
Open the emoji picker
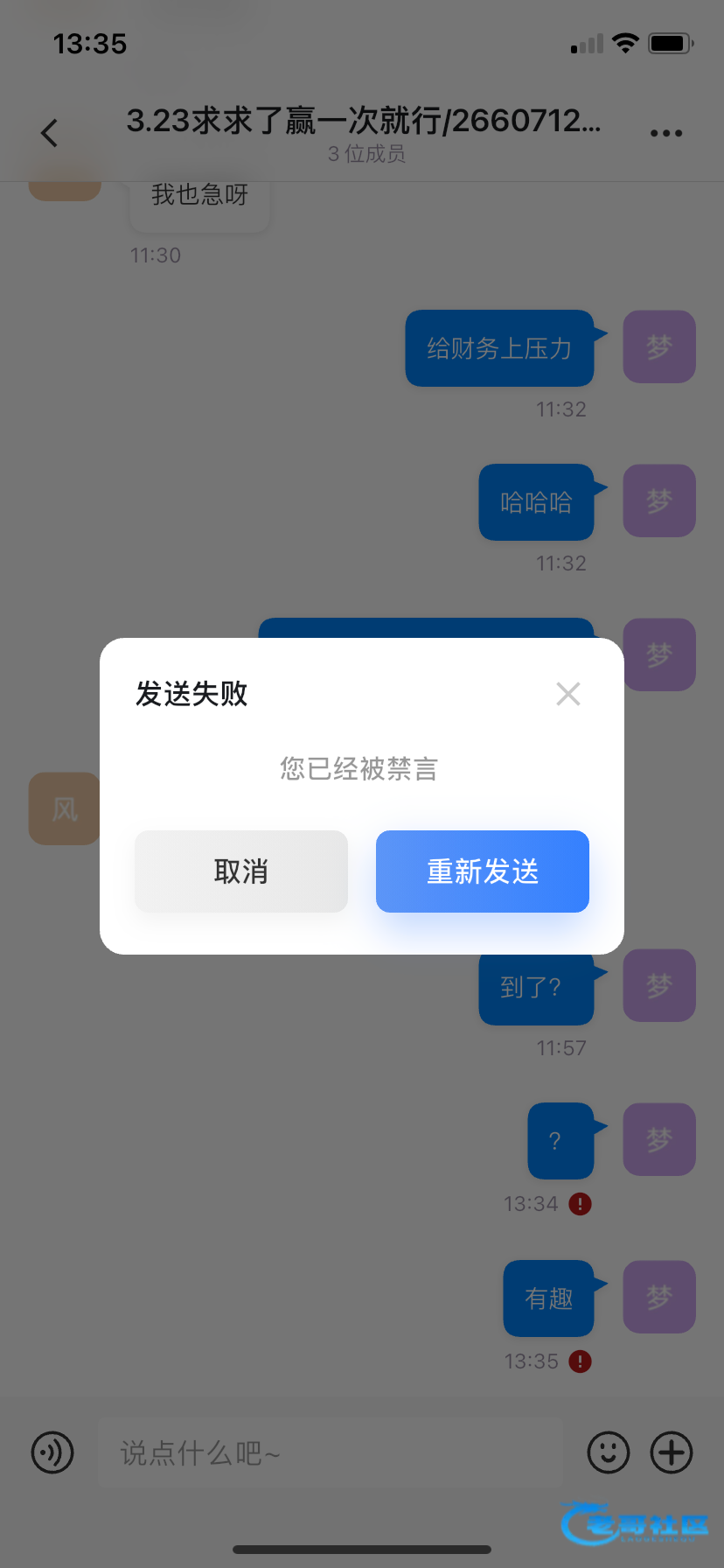click(x=609, y=1452)
